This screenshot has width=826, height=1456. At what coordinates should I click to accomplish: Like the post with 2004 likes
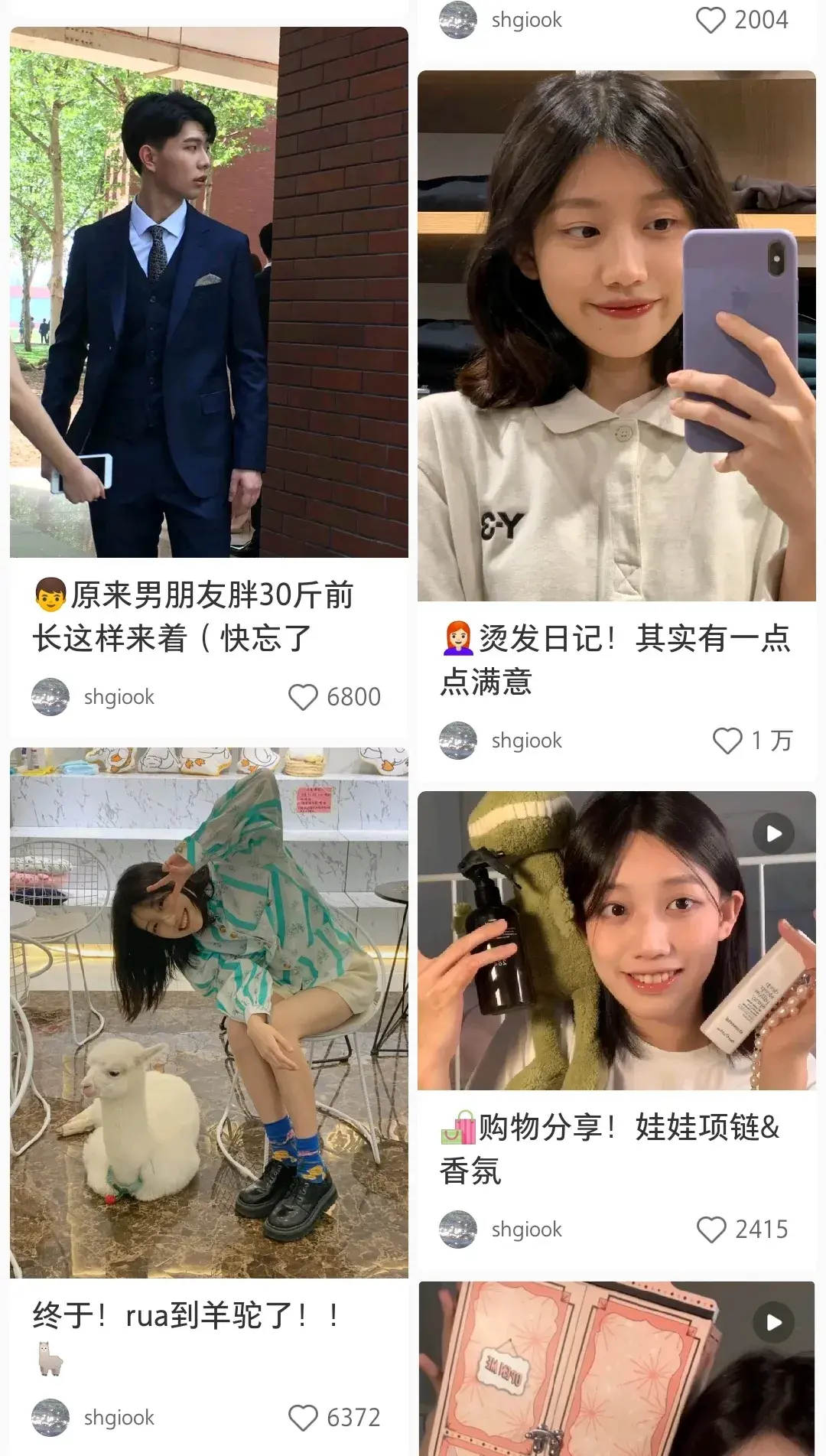tap(711, 21)
